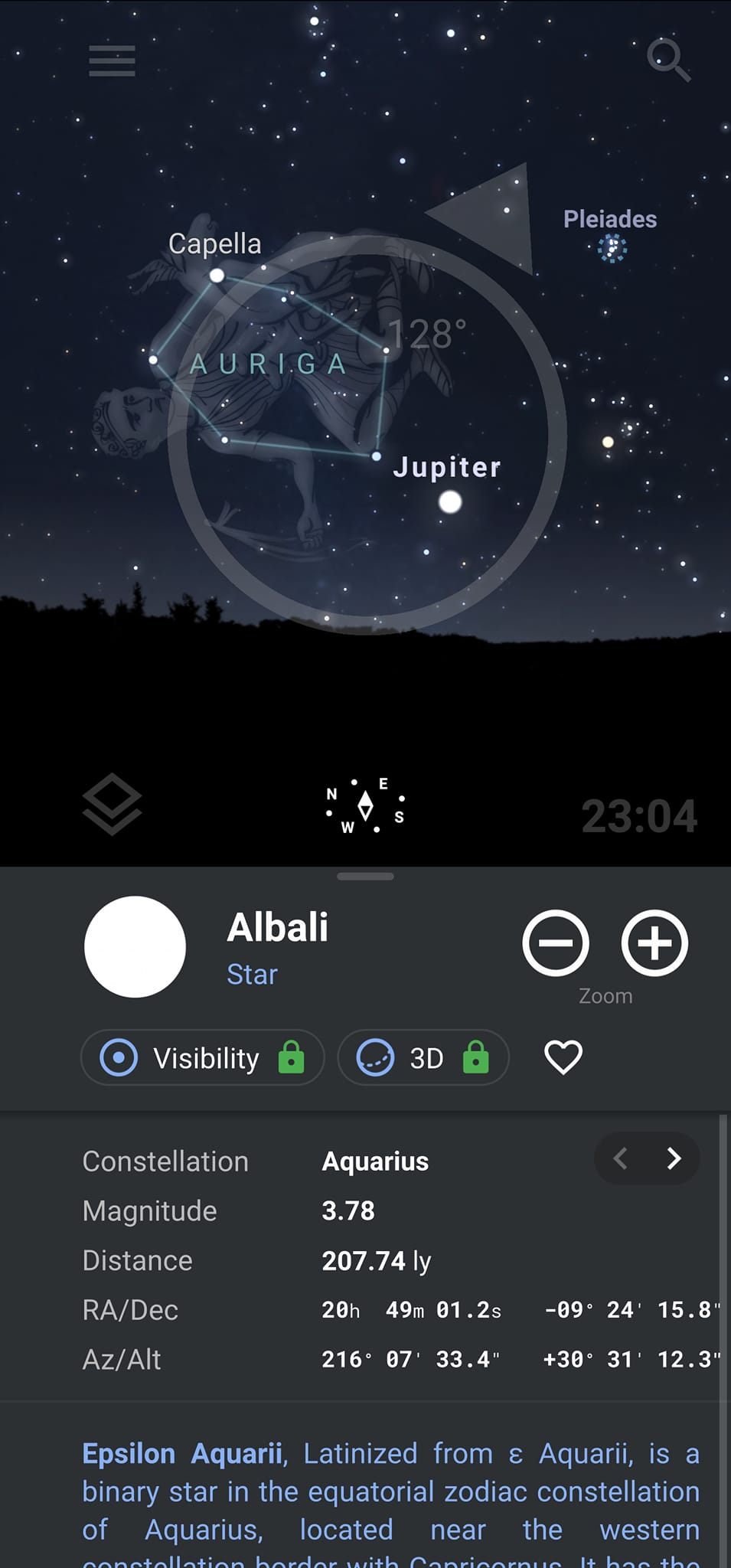
Task: Open the hamburger menu
Action: pyautogui.click(x=112, y=60)
